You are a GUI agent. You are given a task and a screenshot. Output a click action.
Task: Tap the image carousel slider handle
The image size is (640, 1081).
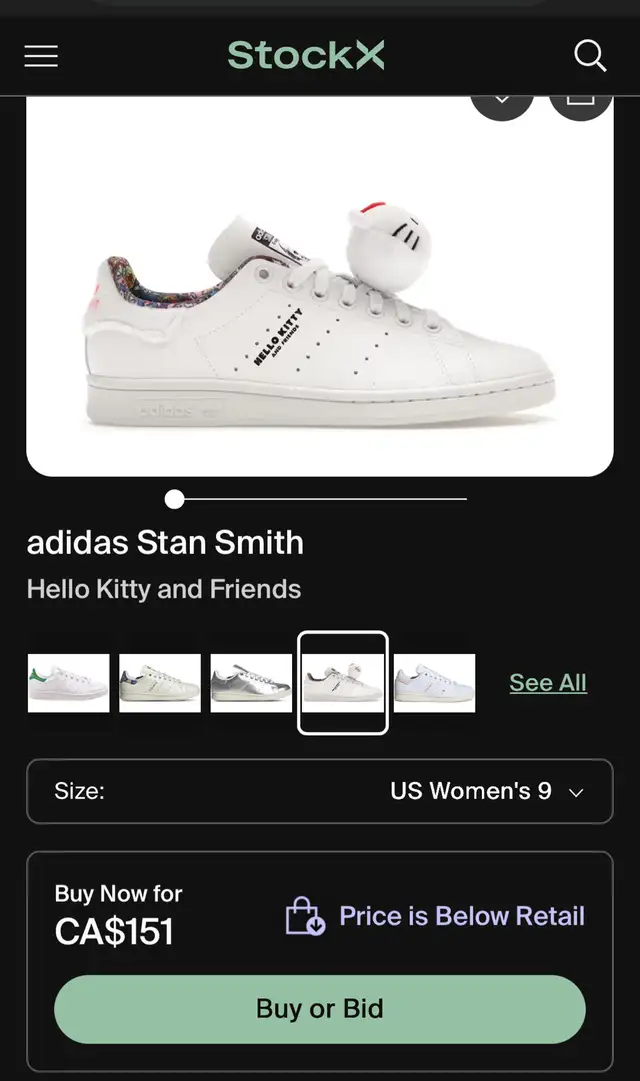[x=175, y=499]
